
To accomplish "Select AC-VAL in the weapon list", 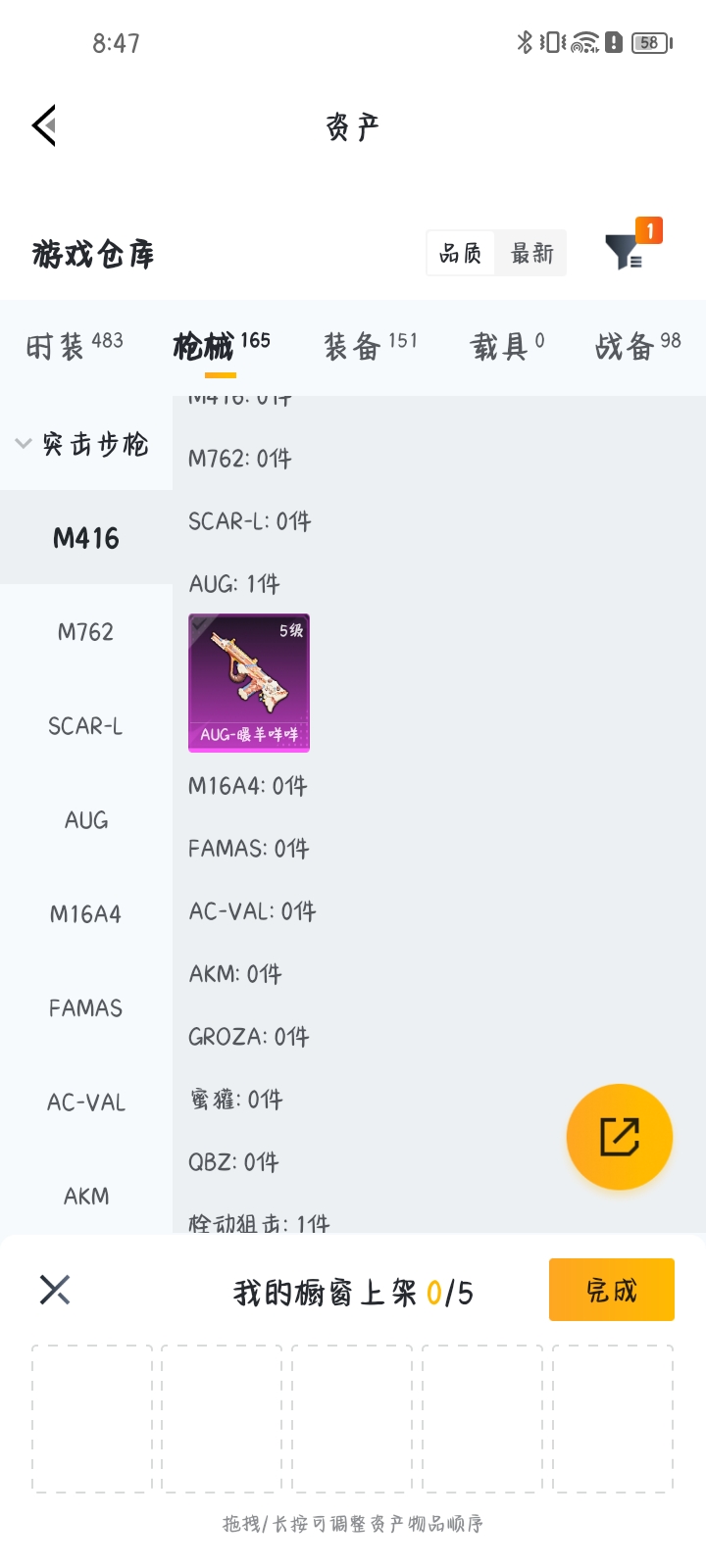I will pyautogui.click(x=86, y=1102).
